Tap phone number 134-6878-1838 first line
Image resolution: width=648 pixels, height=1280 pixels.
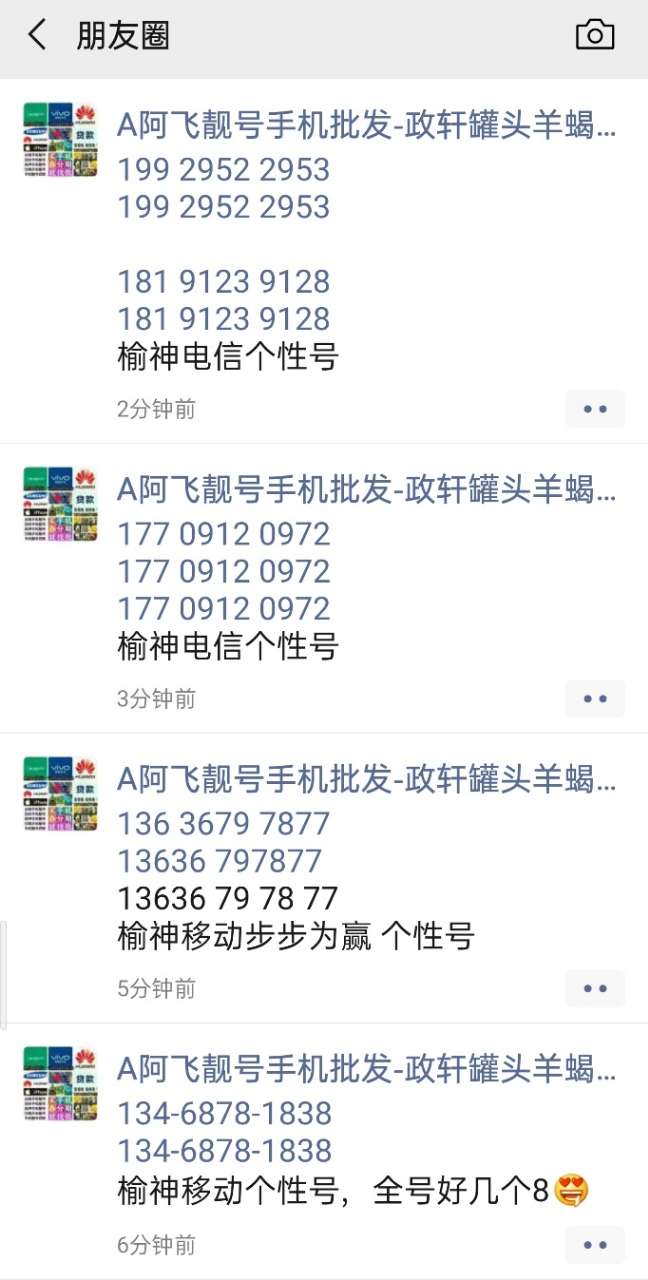pos(224,1113)
